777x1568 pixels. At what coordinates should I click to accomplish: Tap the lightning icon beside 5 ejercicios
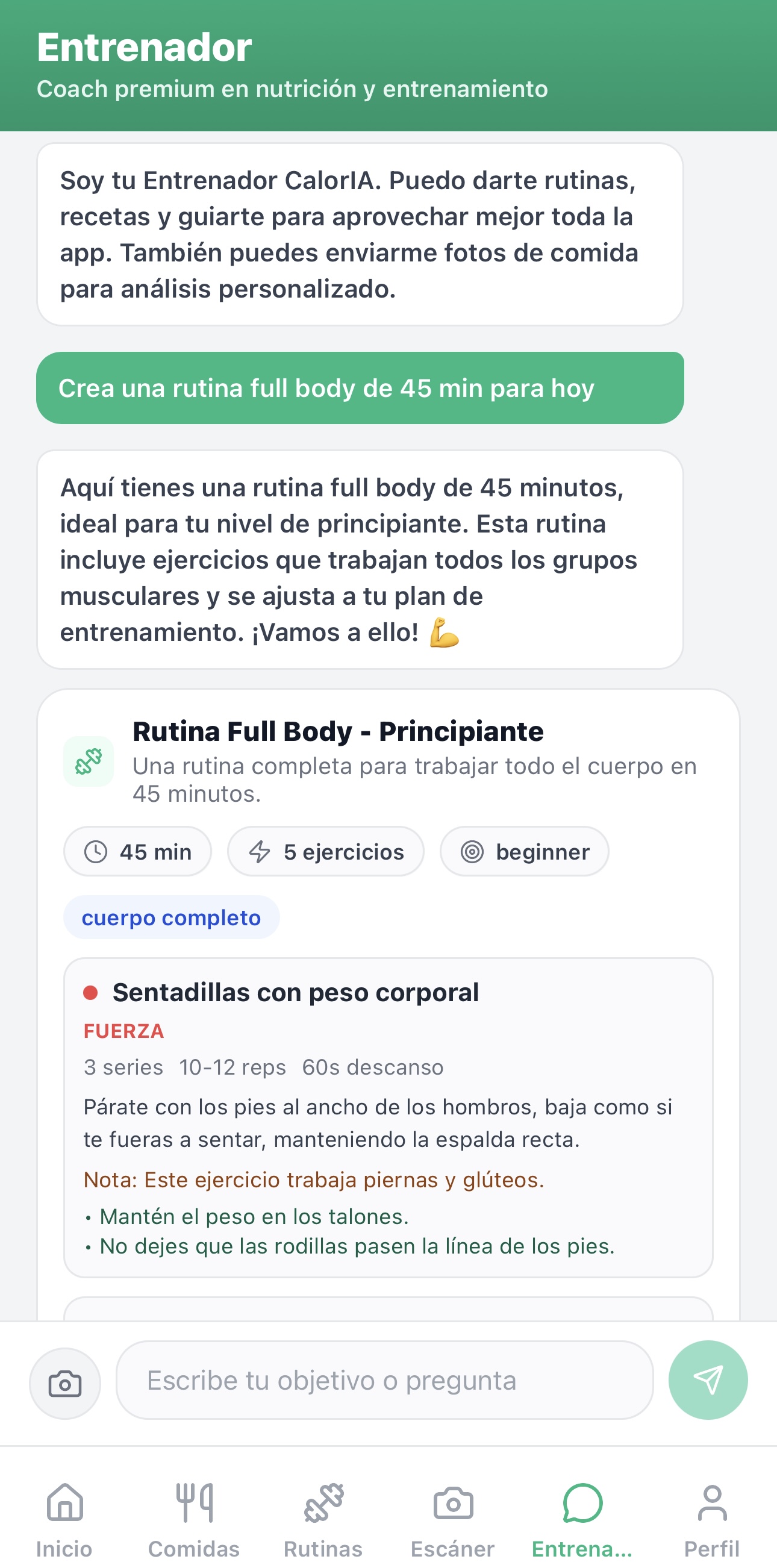tap(260, 852)
